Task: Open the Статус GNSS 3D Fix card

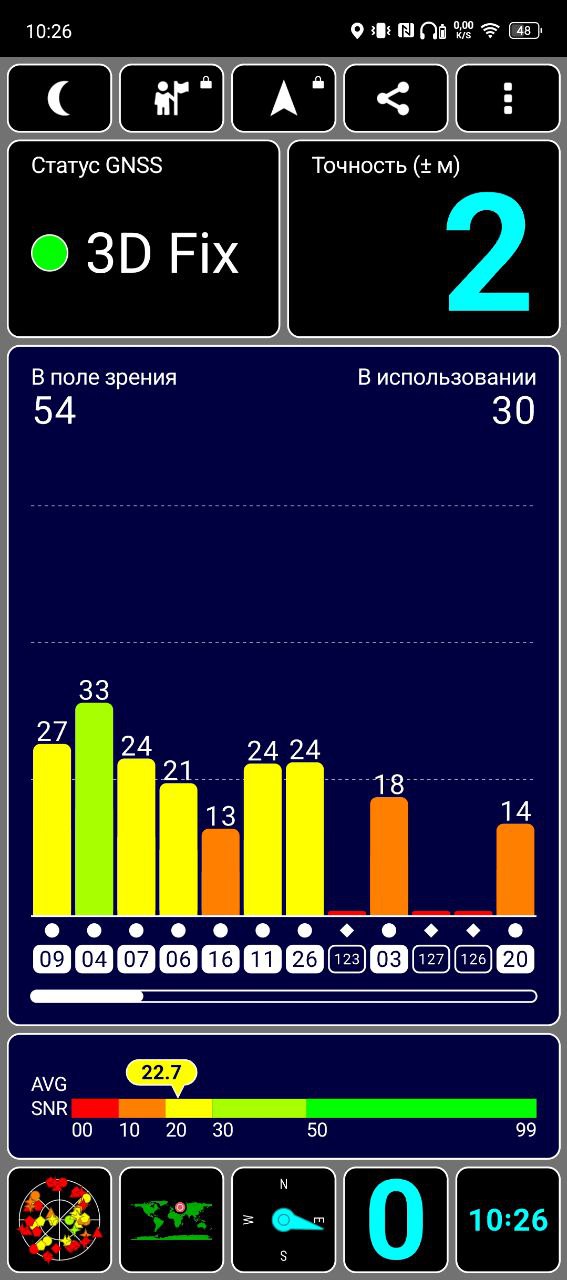Action: (x=144, y=239)
